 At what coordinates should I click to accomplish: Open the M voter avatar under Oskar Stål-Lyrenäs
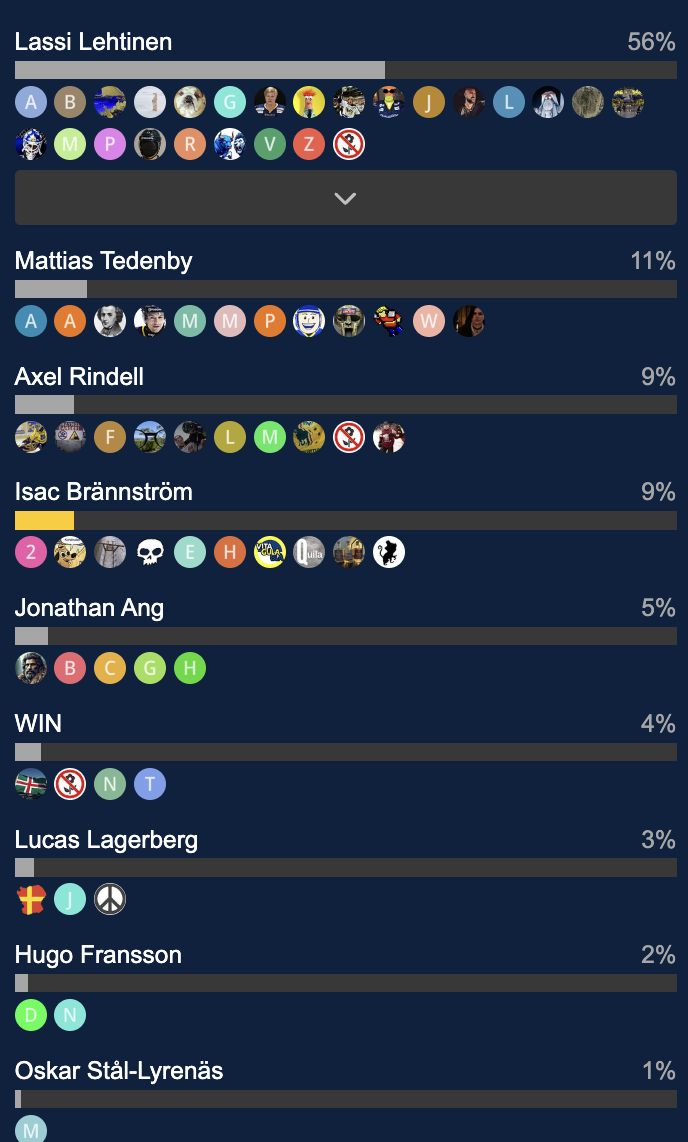(31, 1130)
